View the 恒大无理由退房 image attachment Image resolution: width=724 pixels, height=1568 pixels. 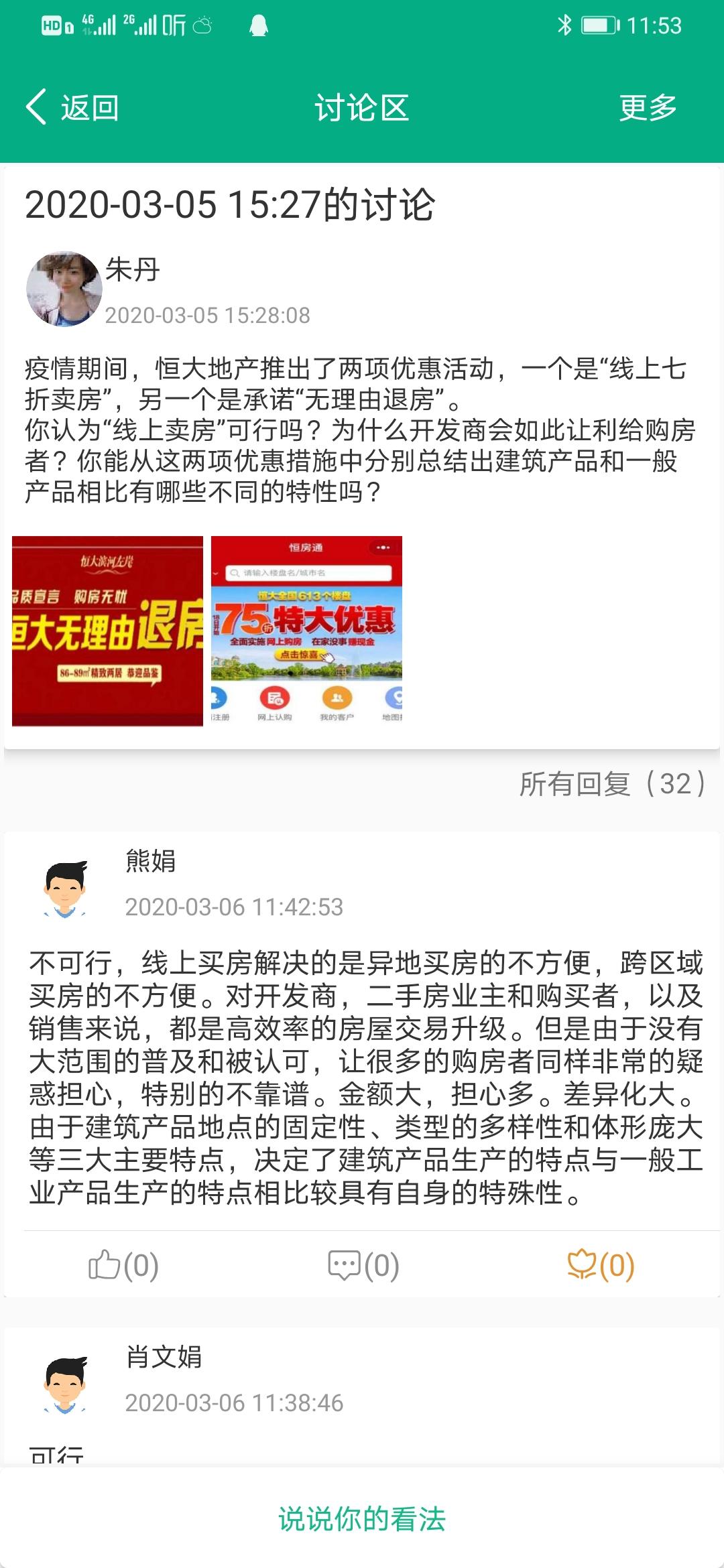(107, 631)
